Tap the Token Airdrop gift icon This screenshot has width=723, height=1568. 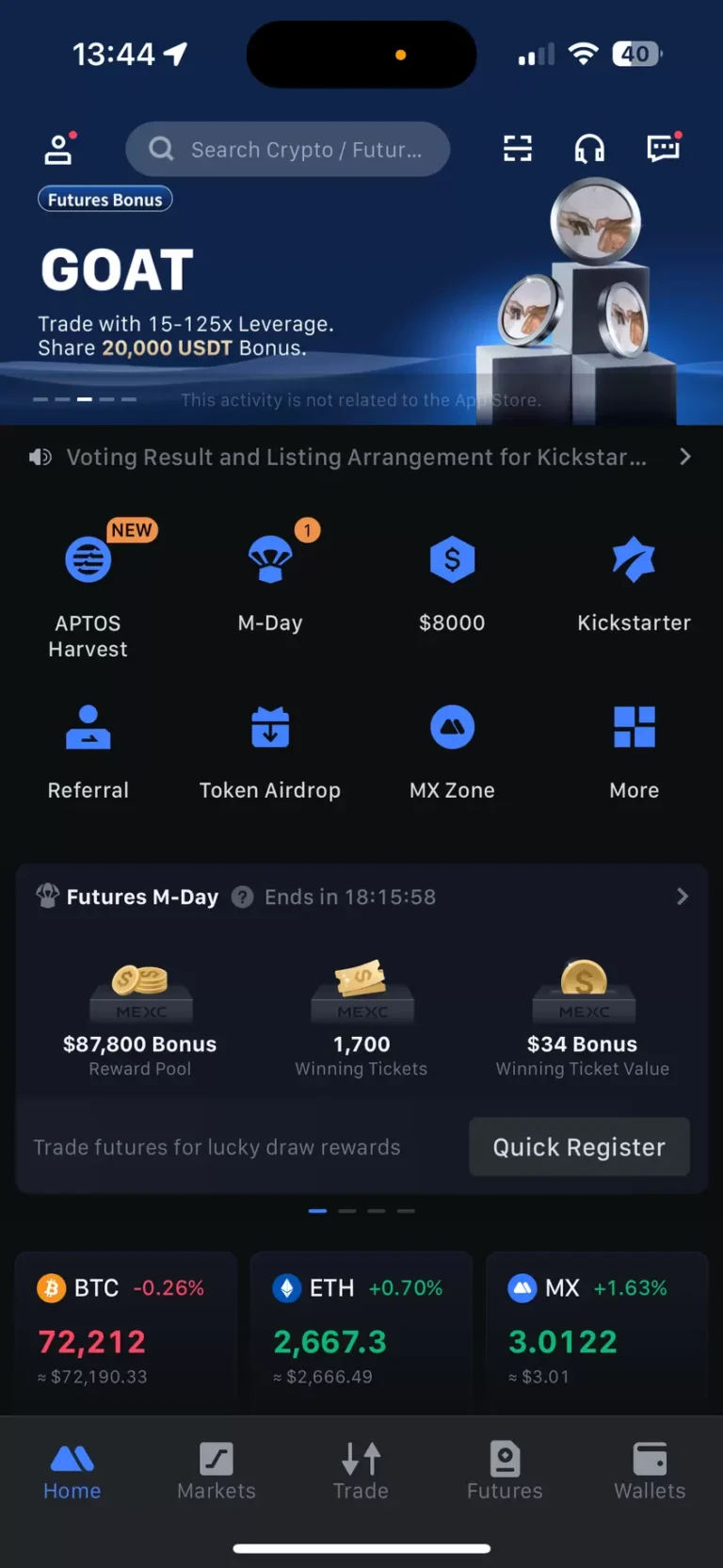pos(270,726)
